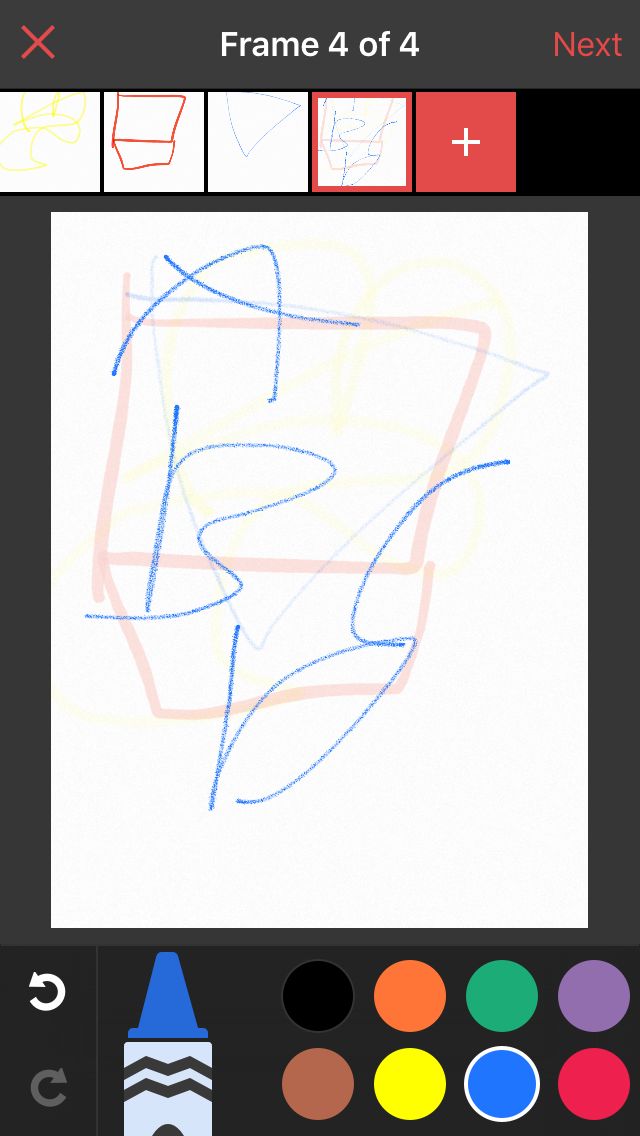The image size is (640, 1136).
Task: Select the yellow scribble frame thumbnail
Action: click(x=49, y=142)
